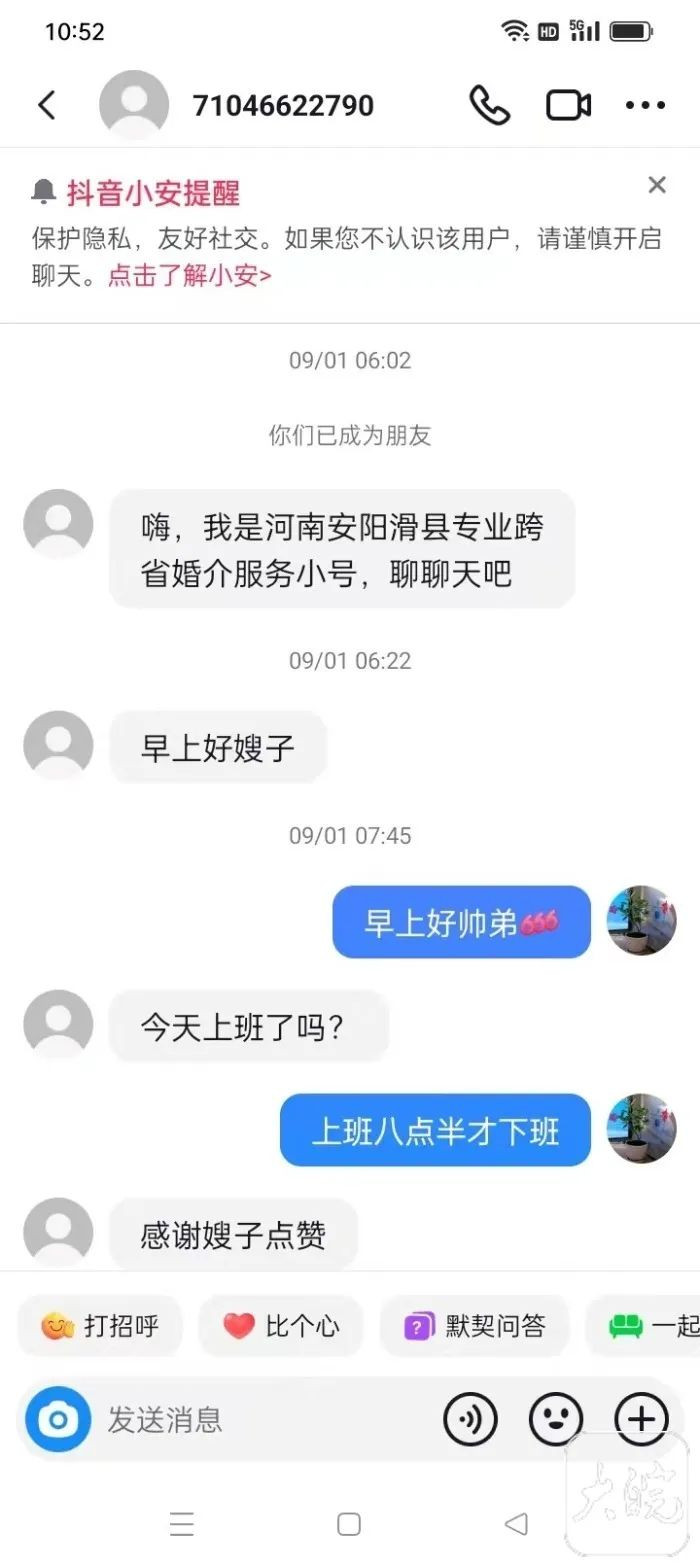
Task: Go back from the chat
Action: coord(47,105)
